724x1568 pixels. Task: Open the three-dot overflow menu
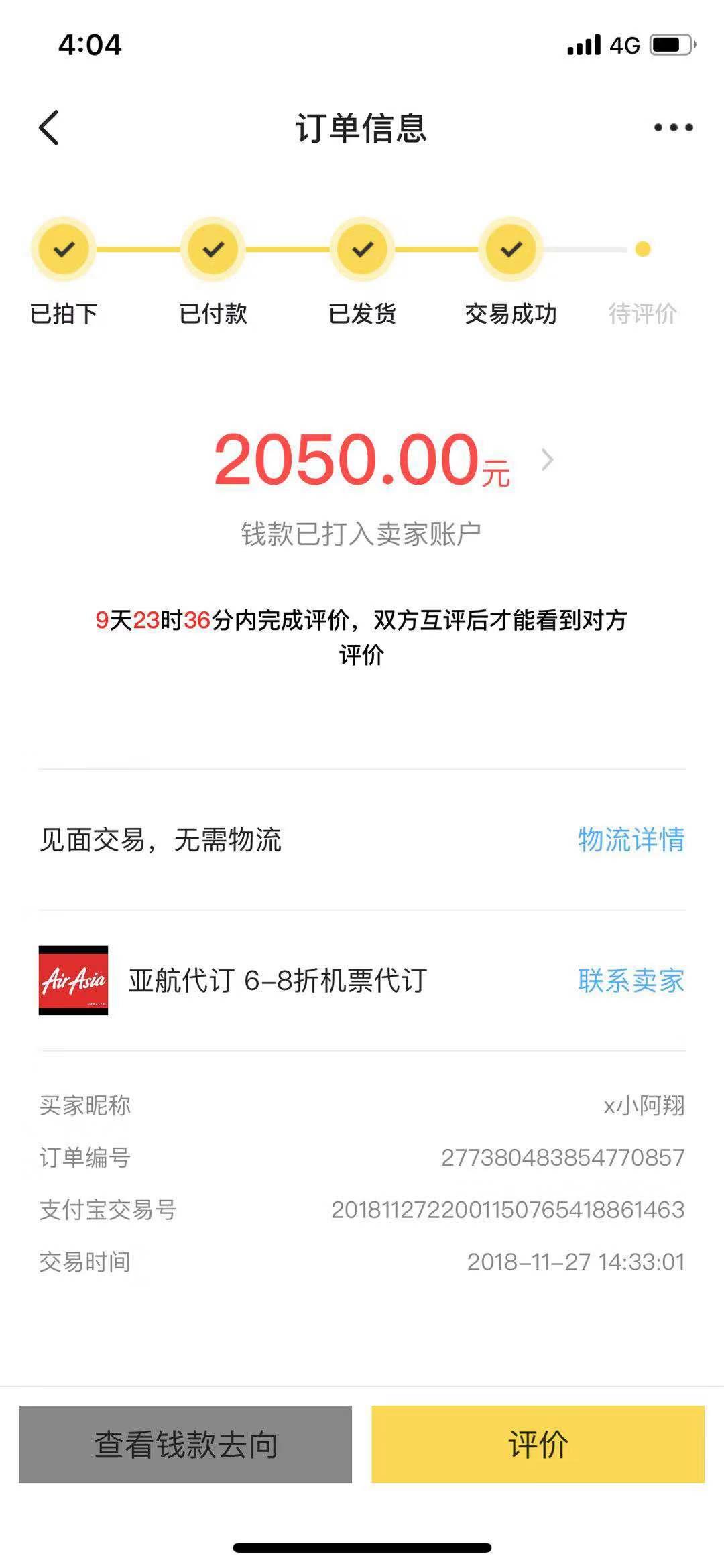[674, 127]
